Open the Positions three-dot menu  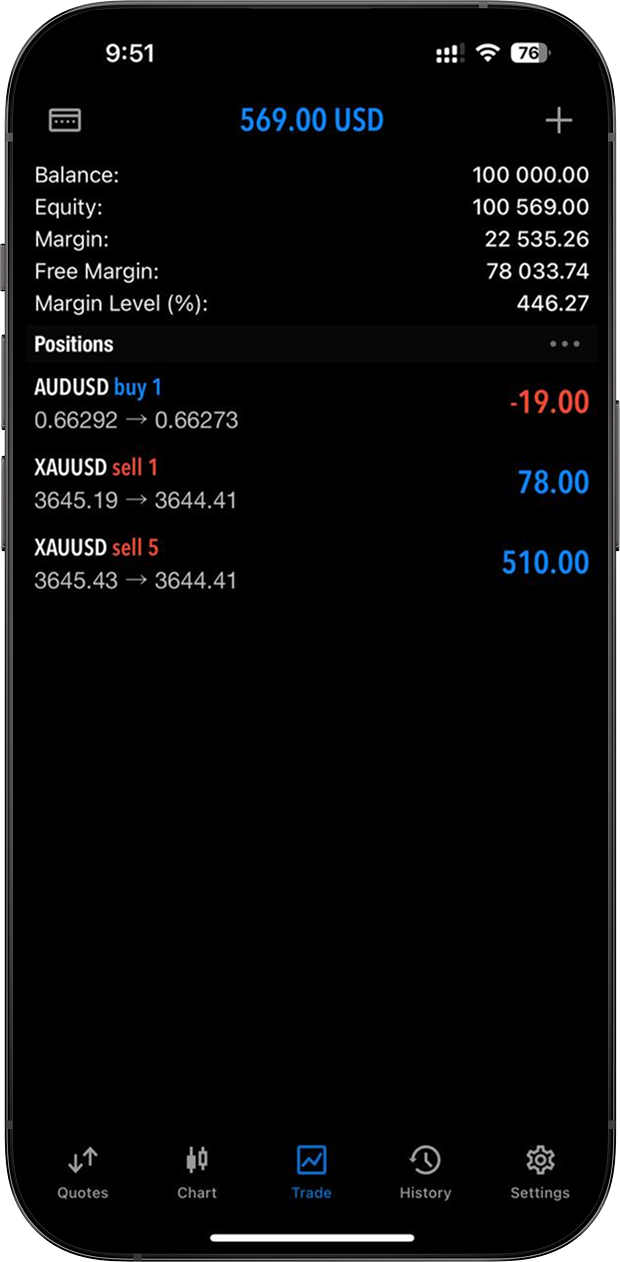tap(564, 344)
